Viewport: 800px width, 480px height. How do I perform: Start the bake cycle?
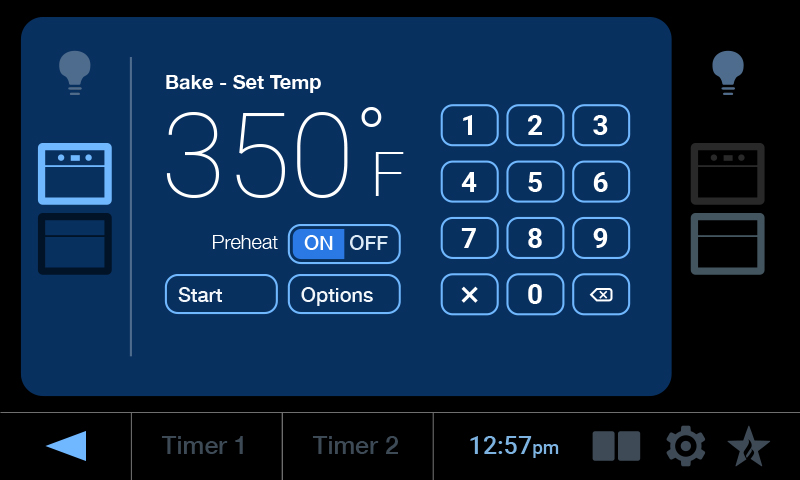[220, 294]
